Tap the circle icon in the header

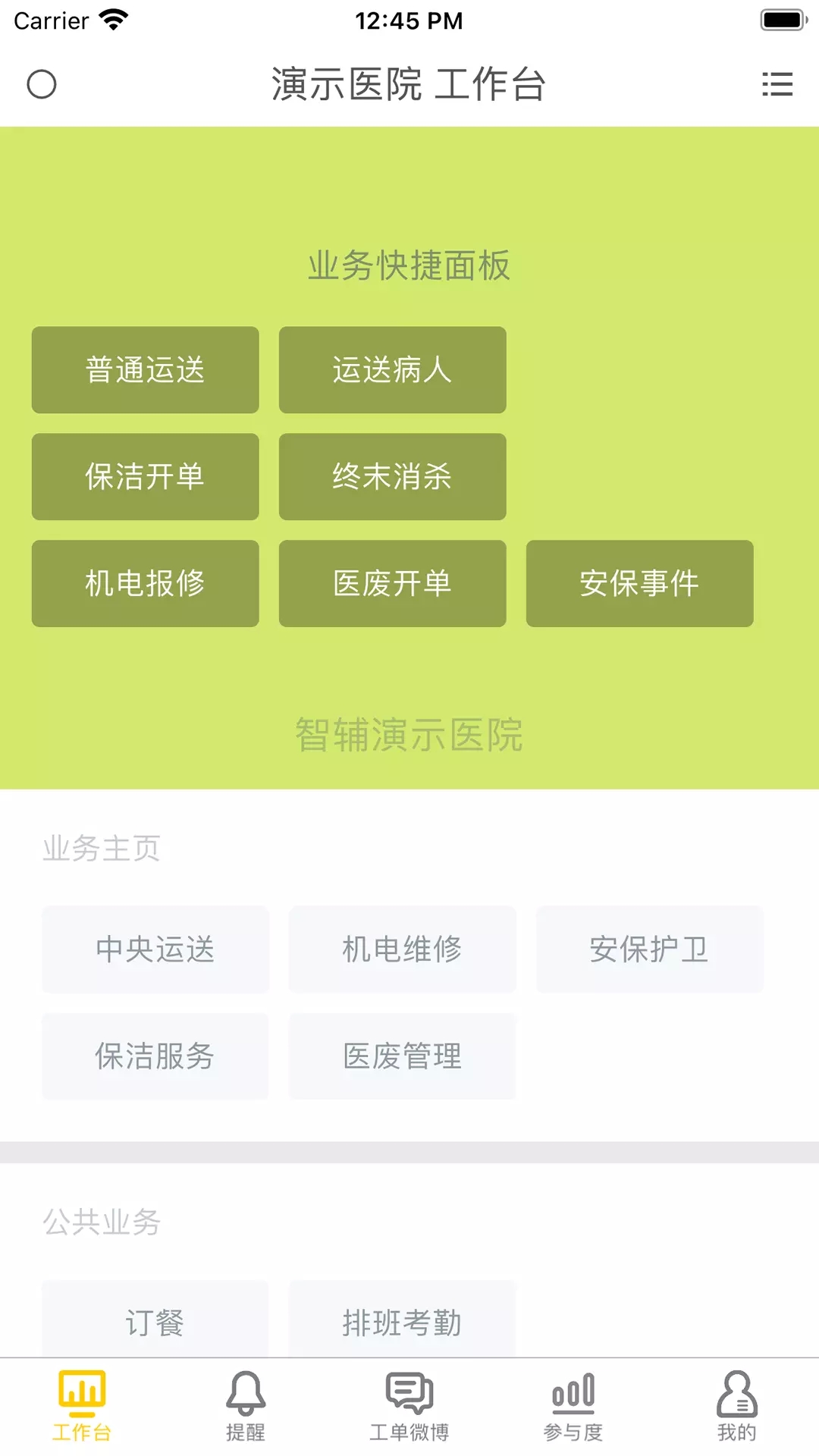click(x=42, y=84)
